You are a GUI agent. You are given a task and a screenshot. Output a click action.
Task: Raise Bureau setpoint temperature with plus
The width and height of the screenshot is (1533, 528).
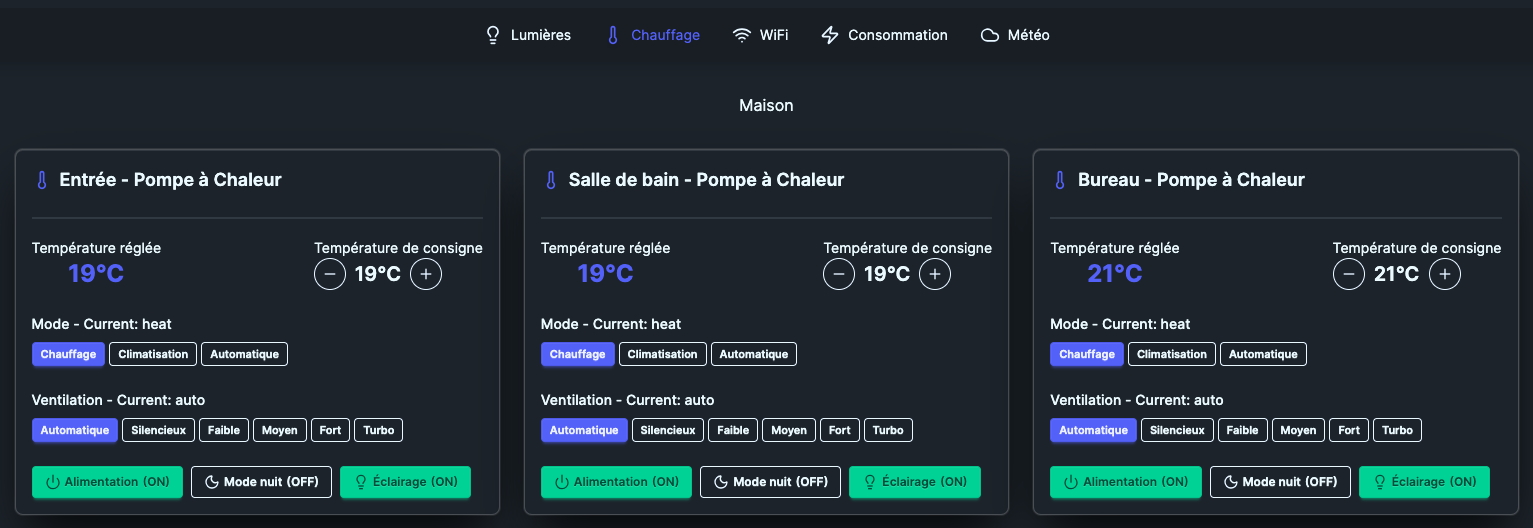pos(1444,274)
